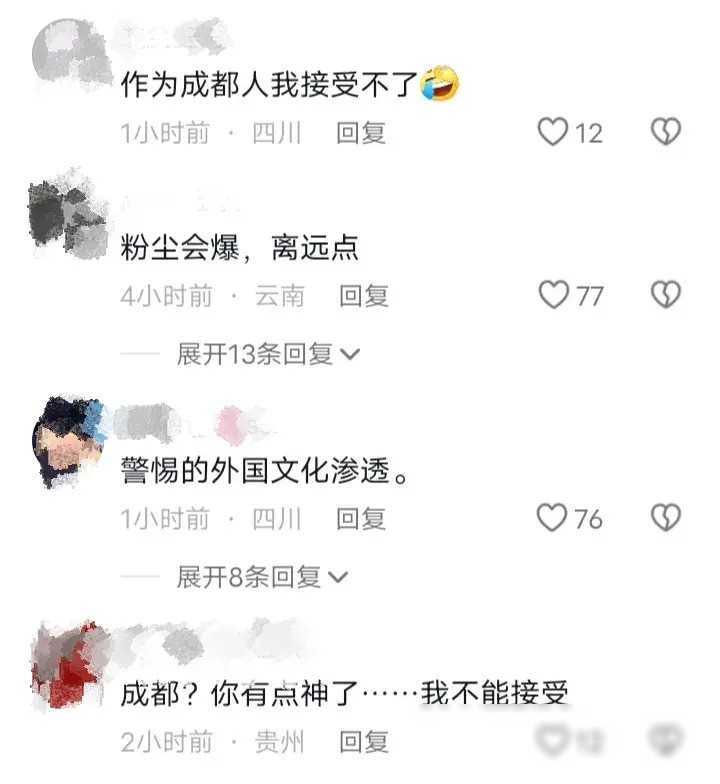Screen dimensions: 720x784
Task: Like the comment 粉尘会爆，离远点
Action: coord(553,295)
